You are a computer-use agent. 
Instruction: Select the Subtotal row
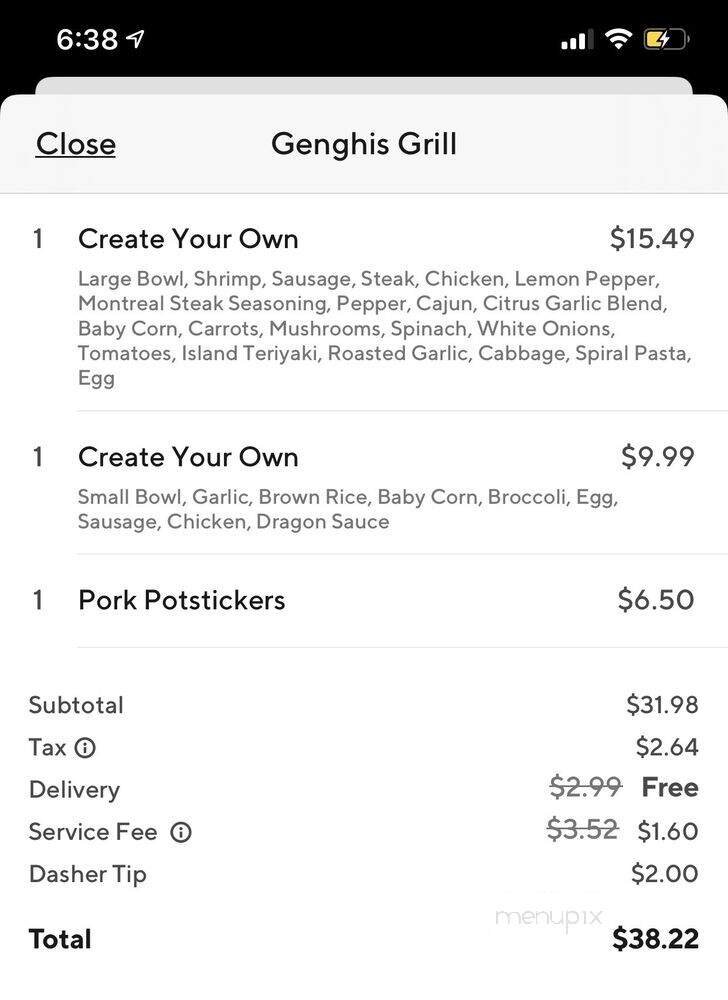point(76,705)
